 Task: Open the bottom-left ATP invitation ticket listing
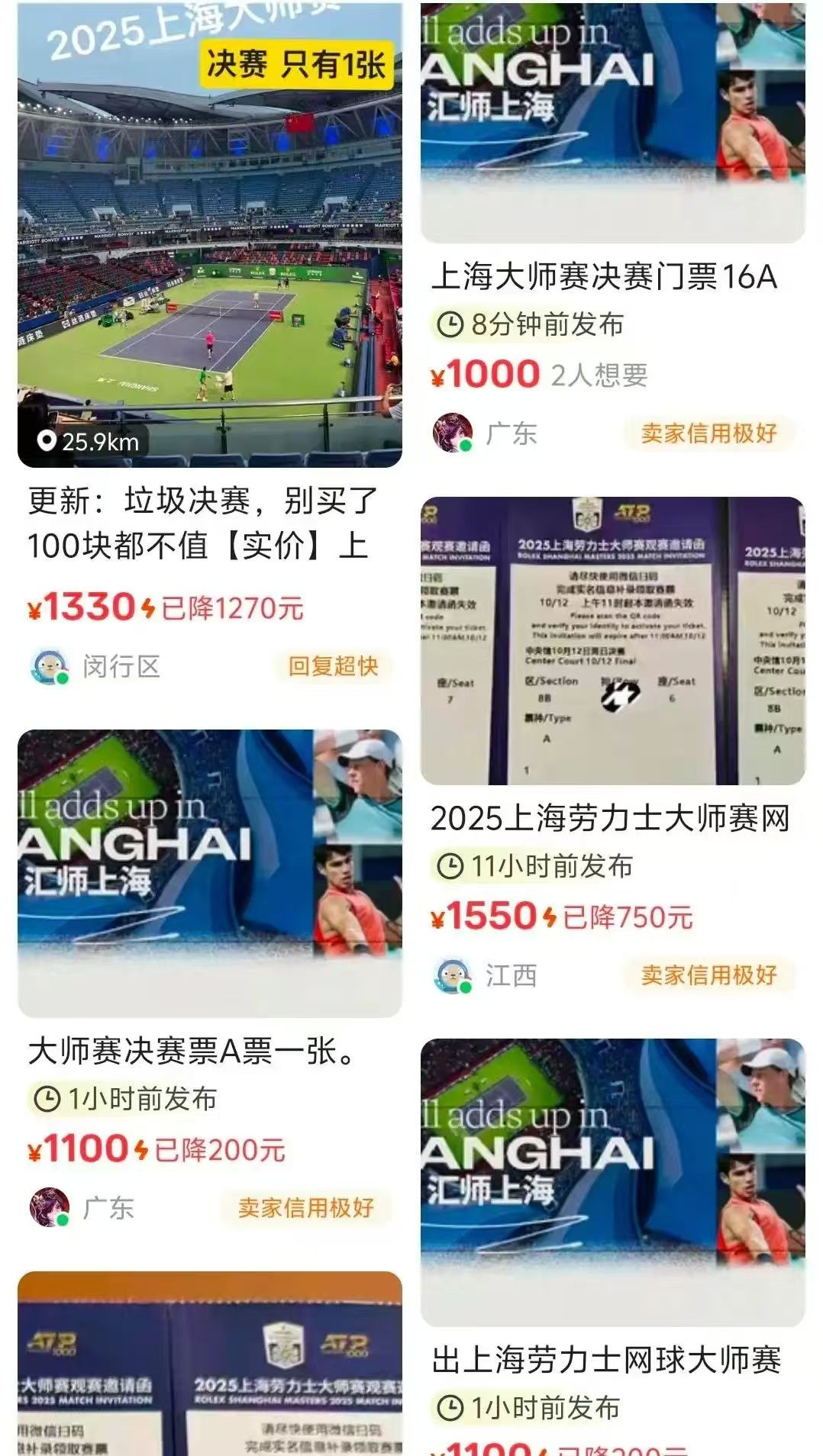pyautogui.click(x=209, y=1366)
